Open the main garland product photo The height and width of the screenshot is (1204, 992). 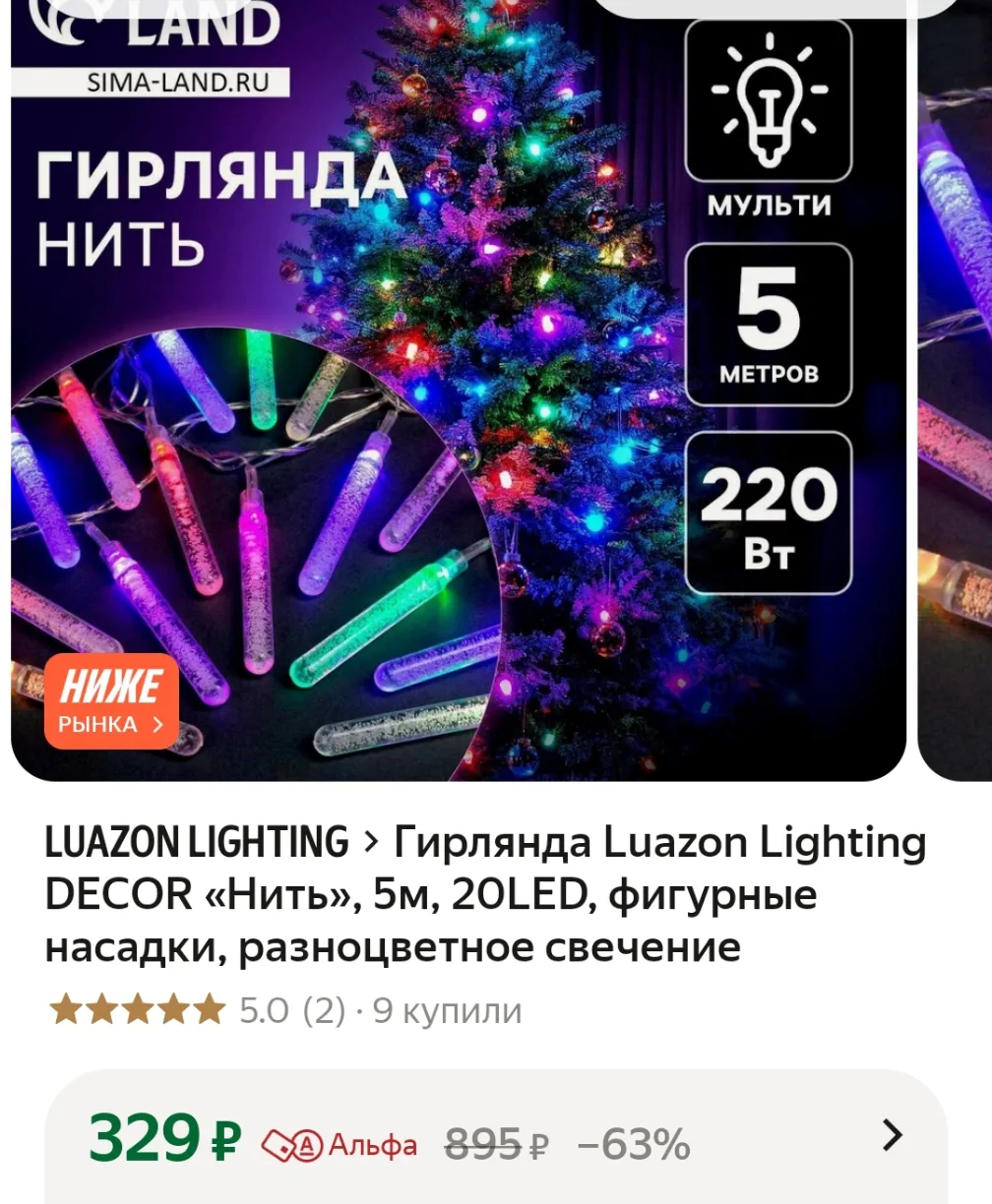pos(458,393)
